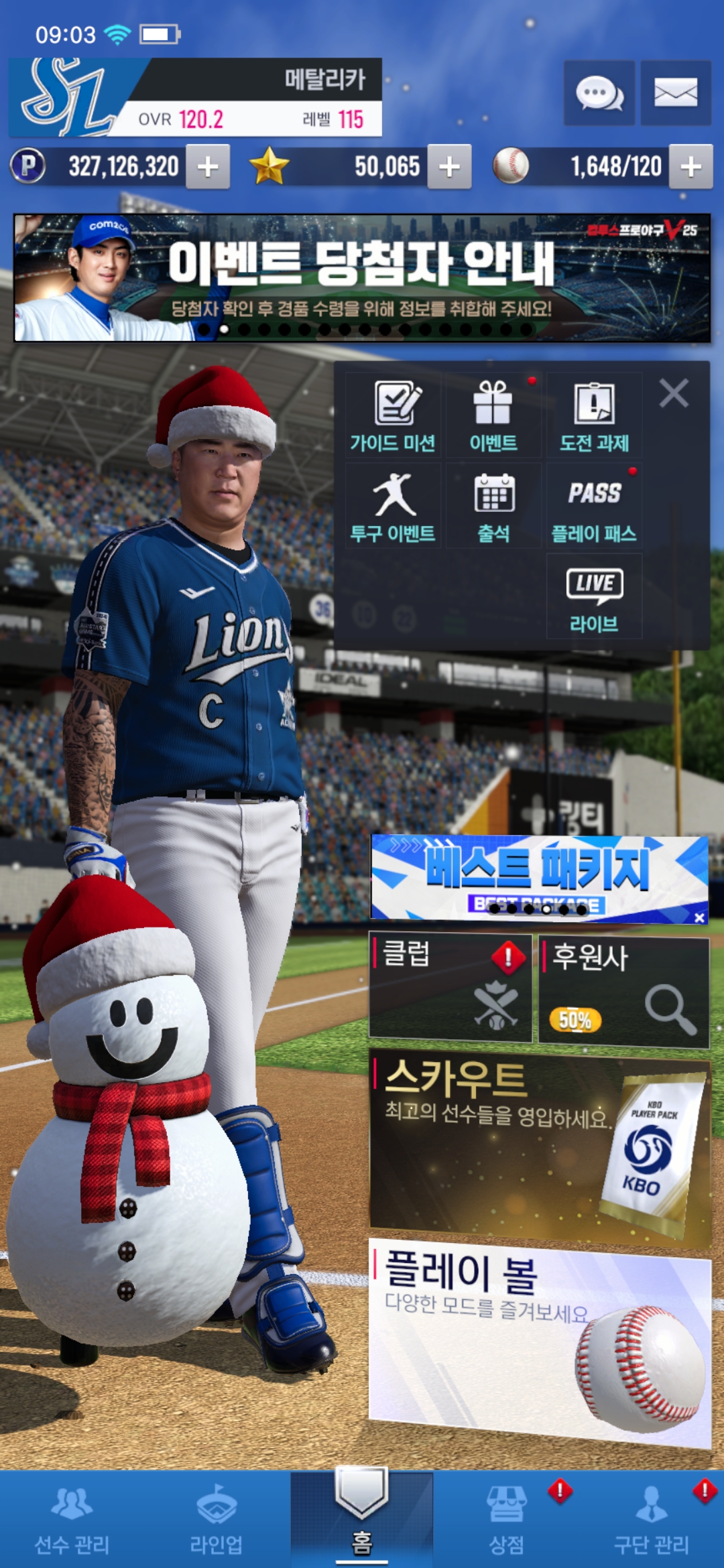Open 가이드 미션 from the quick menu
Screen dimensions: 724x1568
[x=393, y=415]
